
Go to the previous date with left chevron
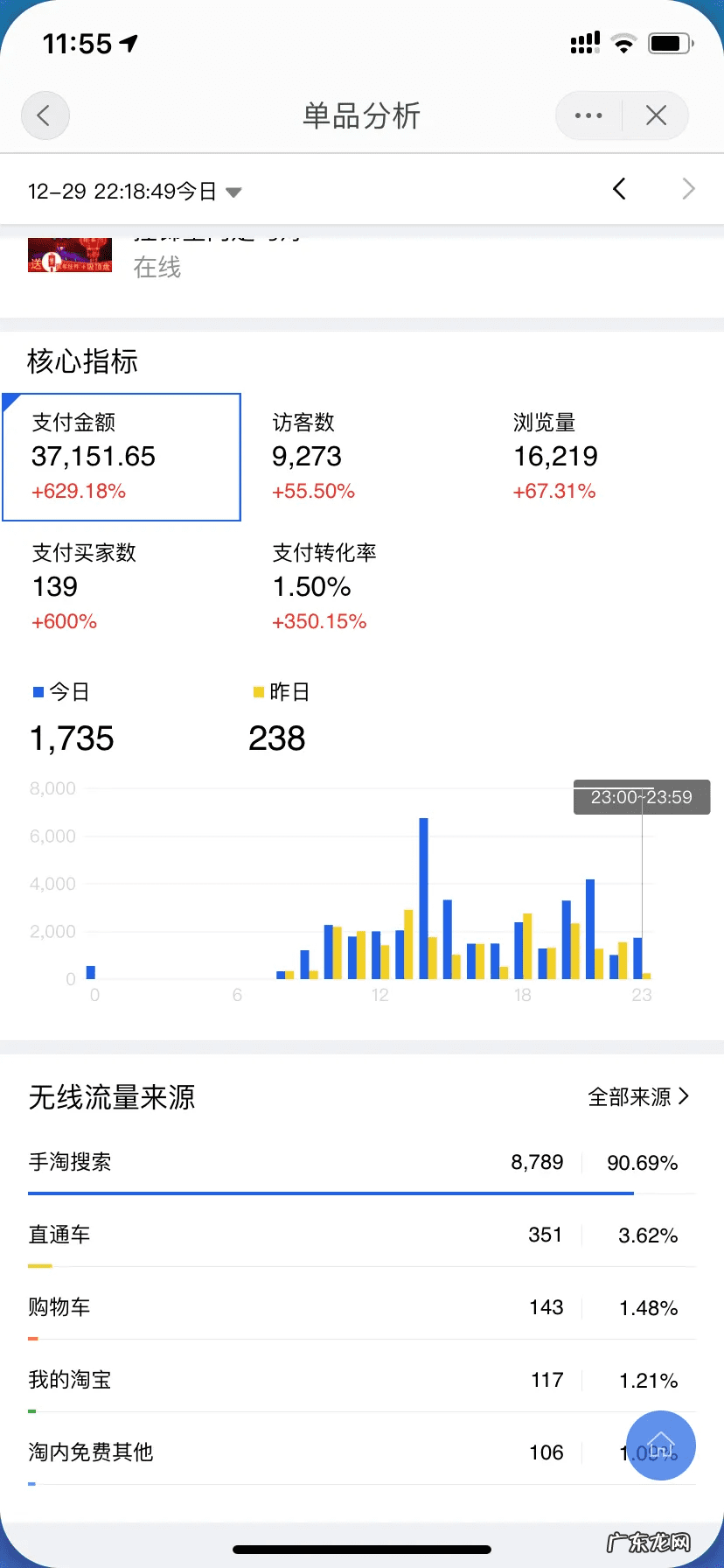(619, 189)
